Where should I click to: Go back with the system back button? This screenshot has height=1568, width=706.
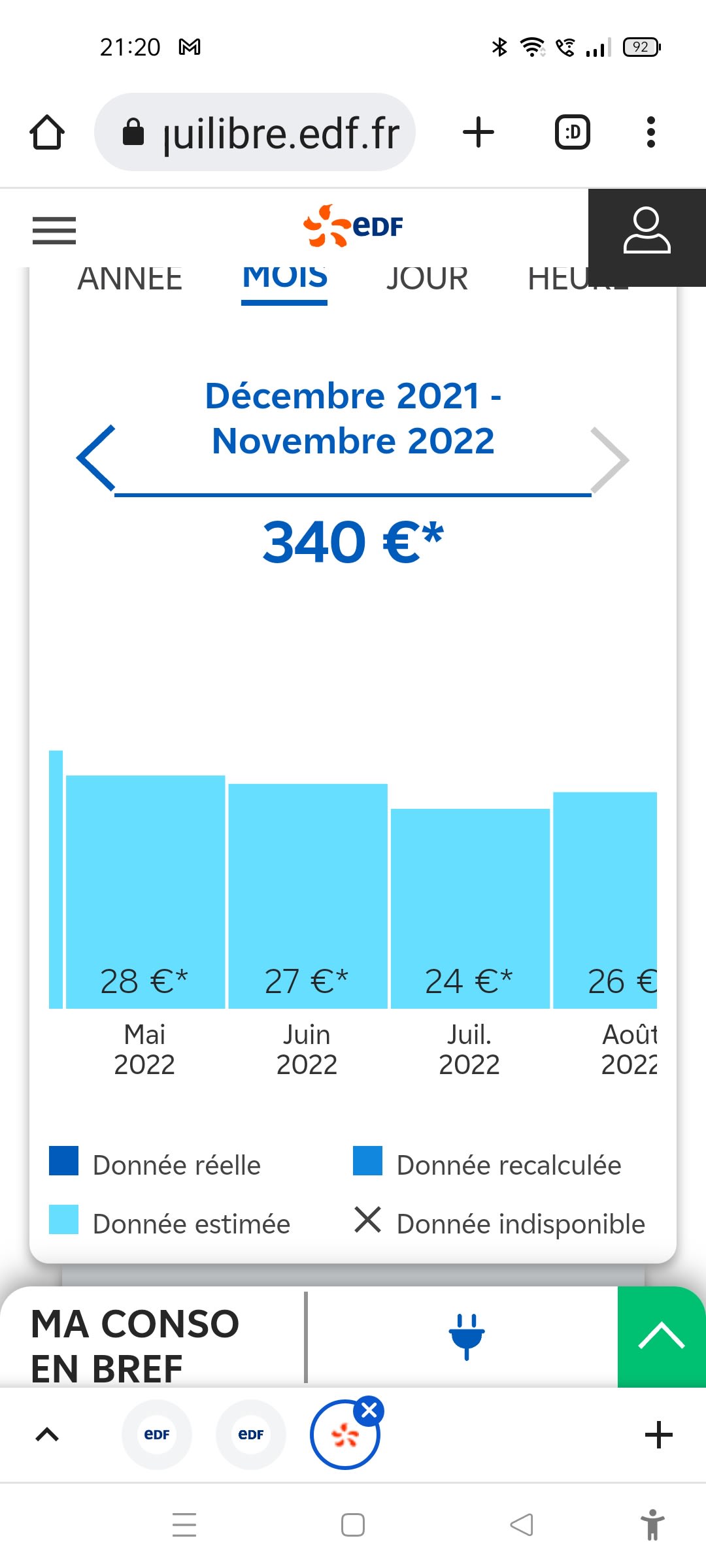click(522, 1525)
